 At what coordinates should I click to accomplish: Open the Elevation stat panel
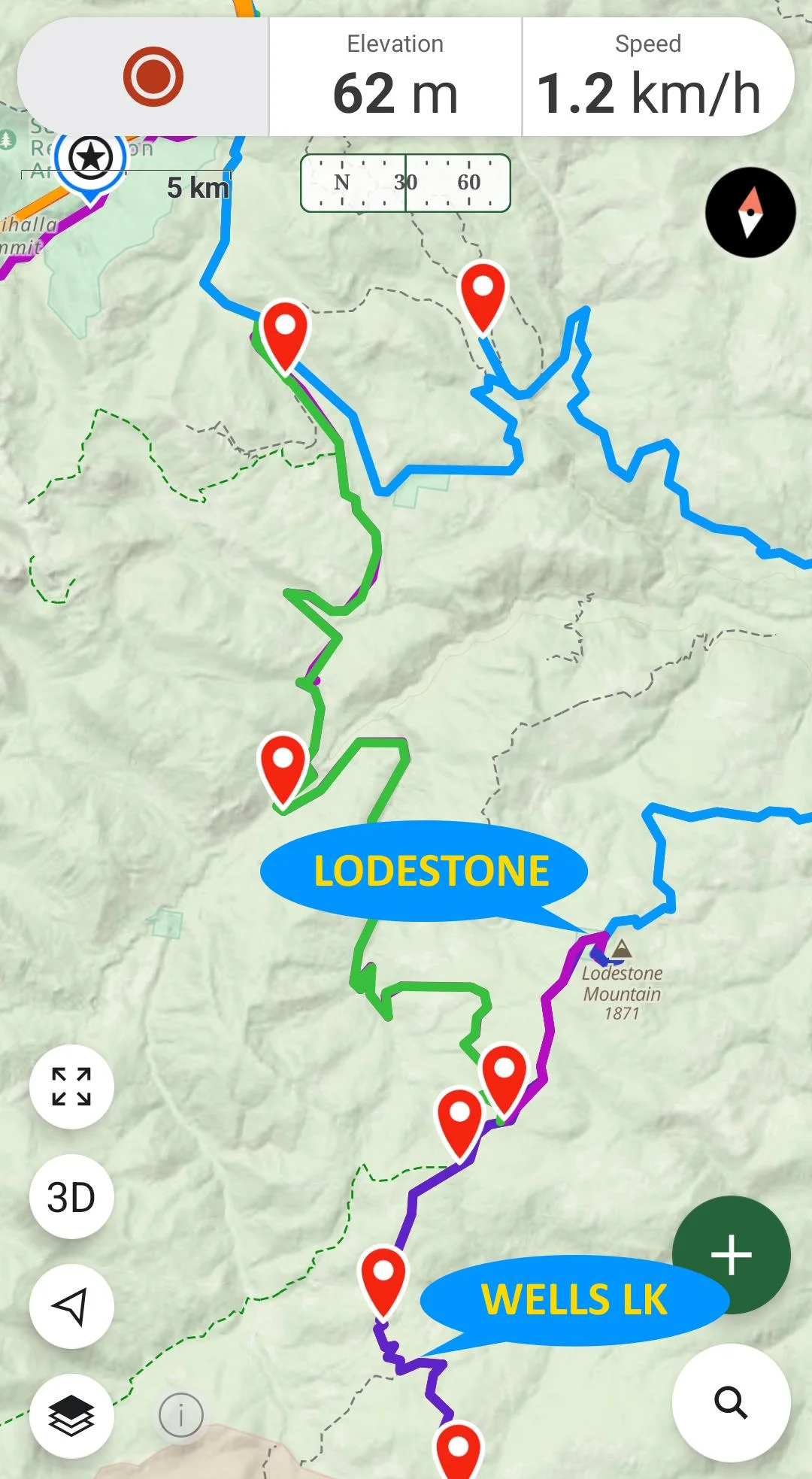click(x=395, y=77)
